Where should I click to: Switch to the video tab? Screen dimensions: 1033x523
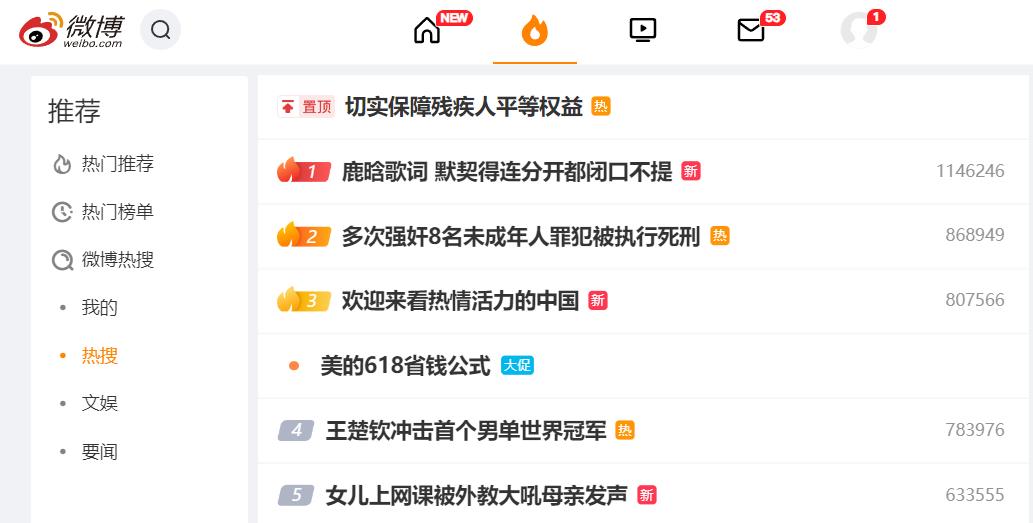pos(642,31)
